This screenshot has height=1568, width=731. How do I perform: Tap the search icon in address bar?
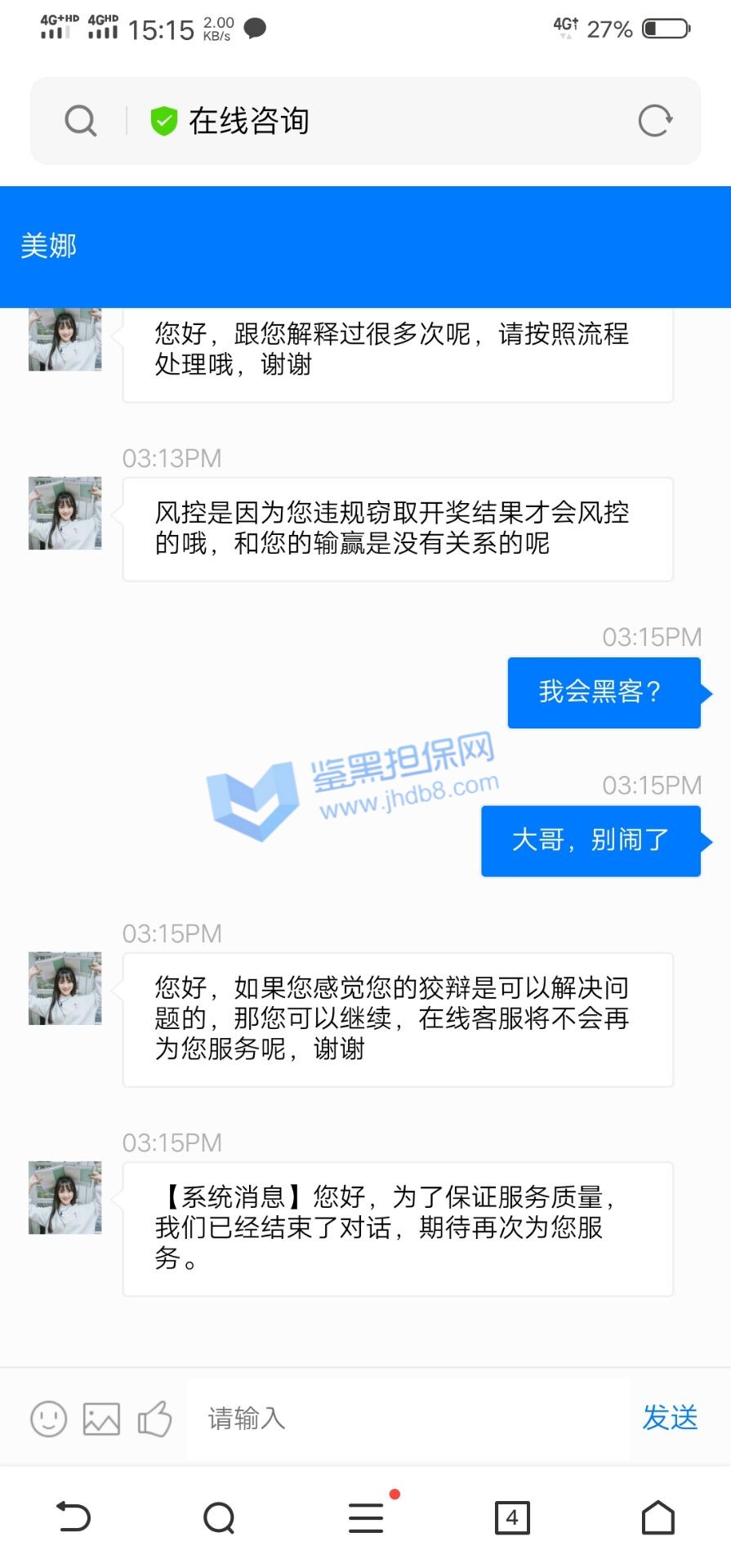coord(80,121)
